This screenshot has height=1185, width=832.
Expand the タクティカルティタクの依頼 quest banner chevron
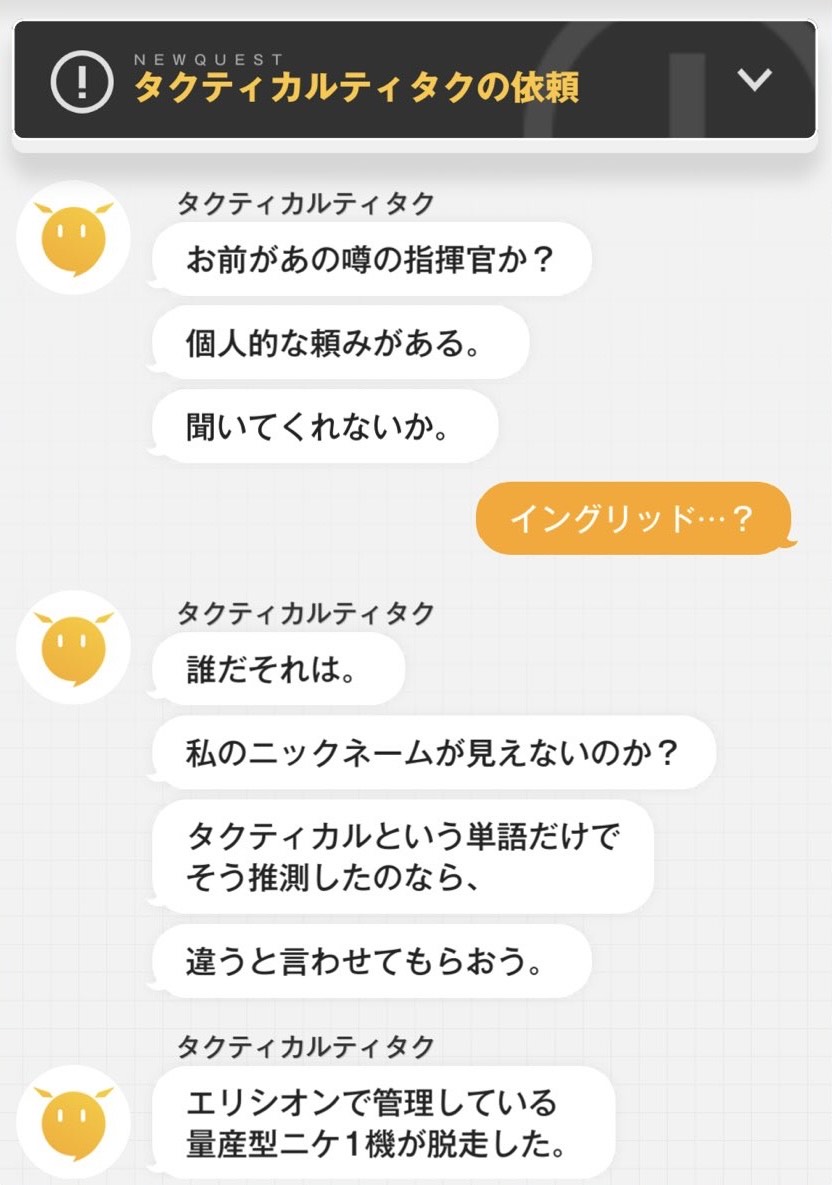pos(755,79)
